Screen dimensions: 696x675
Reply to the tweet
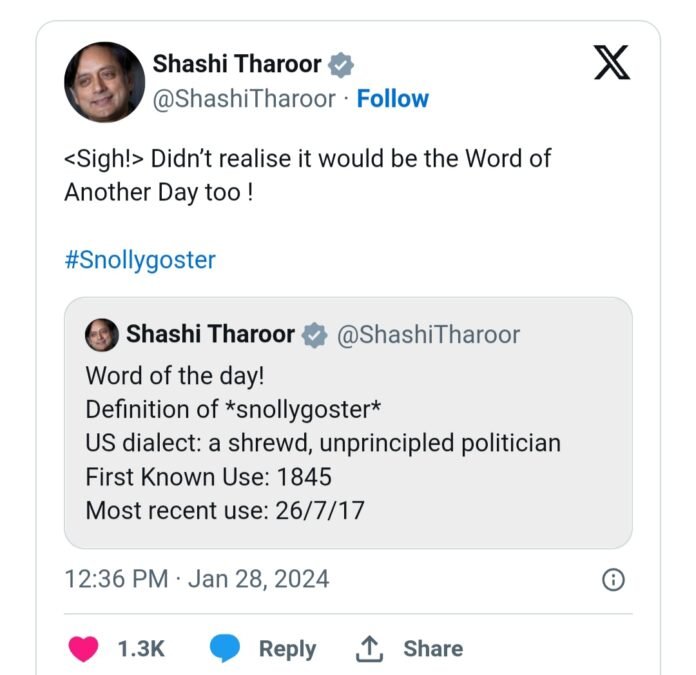pos(267,648)
